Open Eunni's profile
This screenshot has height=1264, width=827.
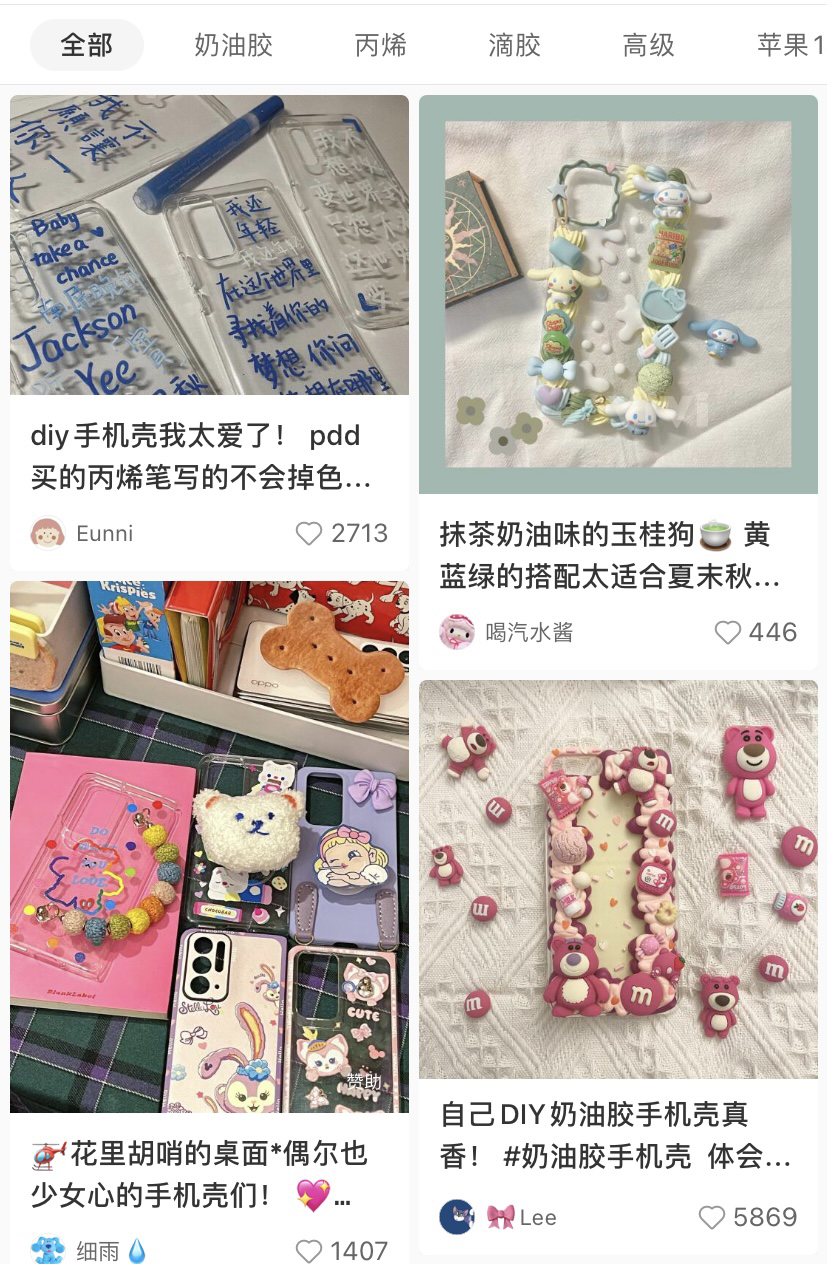[48, 533]
